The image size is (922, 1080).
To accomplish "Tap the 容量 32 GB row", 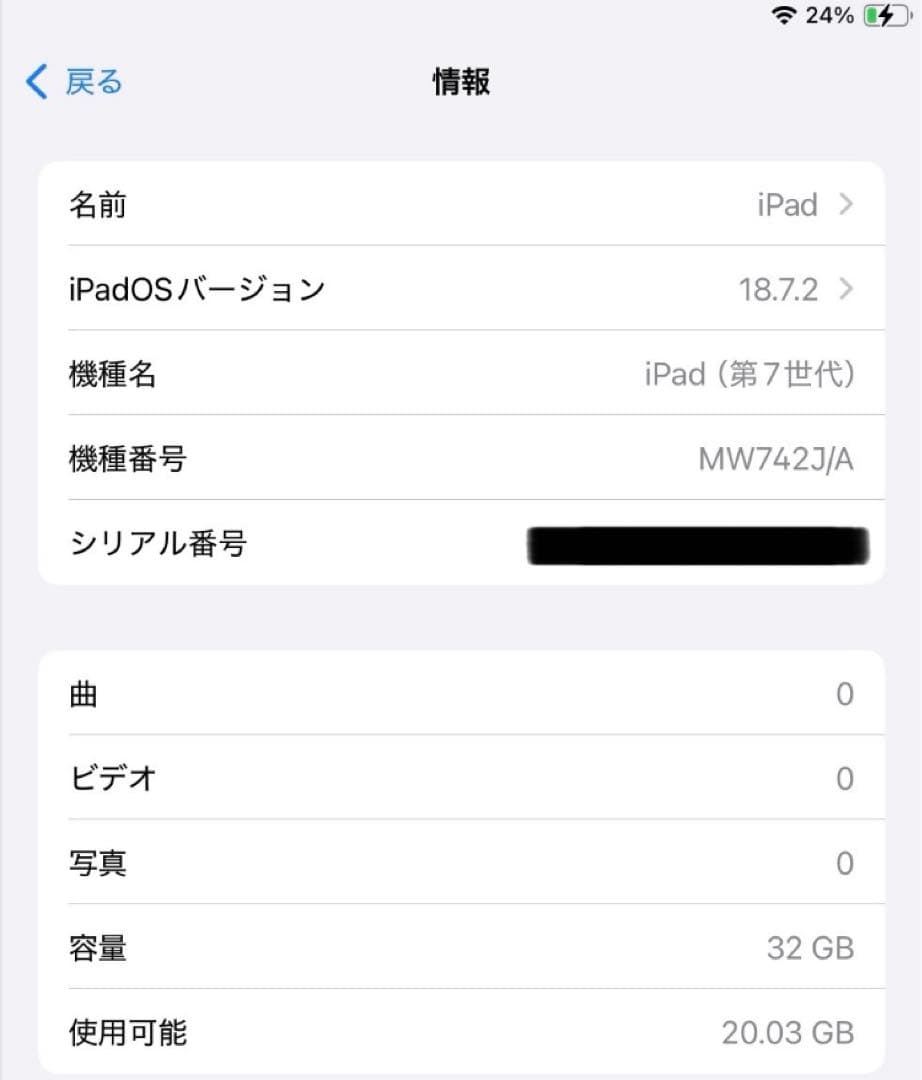I will click(460, 948).
